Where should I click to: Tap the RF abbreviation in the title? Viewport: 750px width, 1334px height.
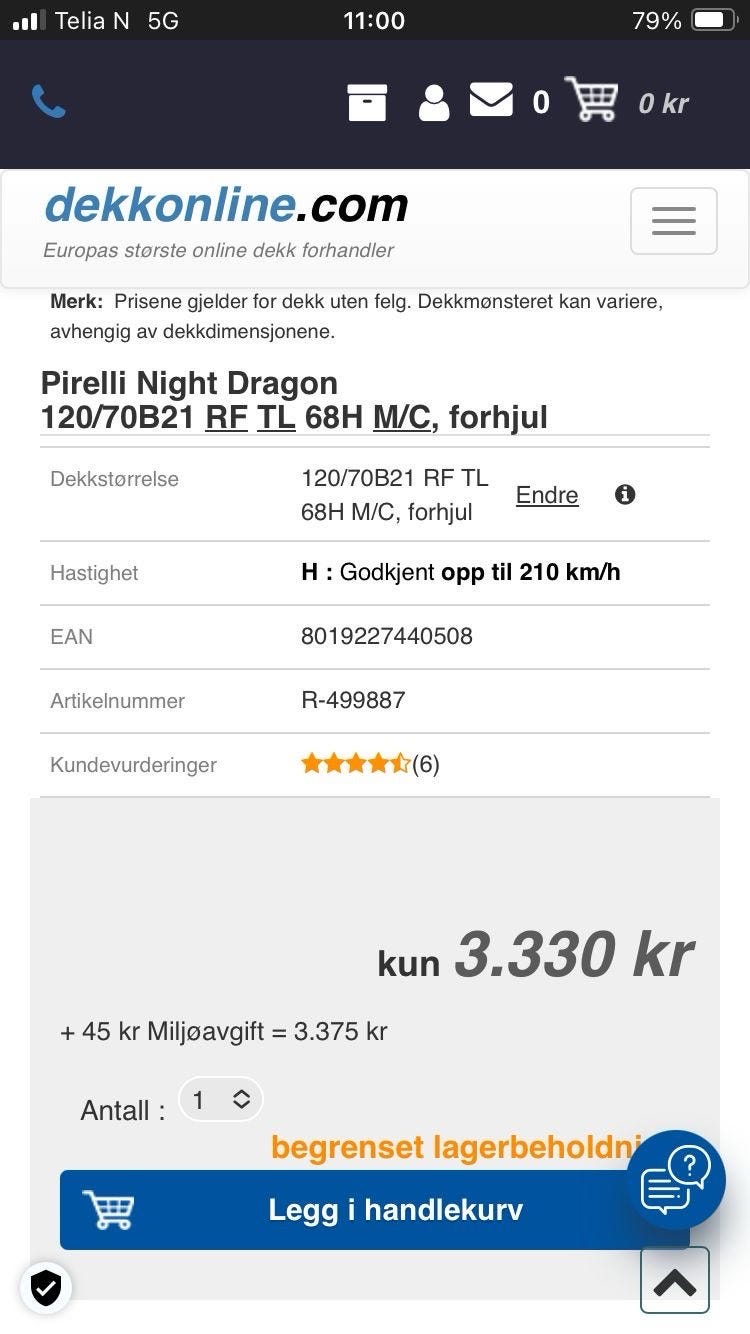pos(226,417)
